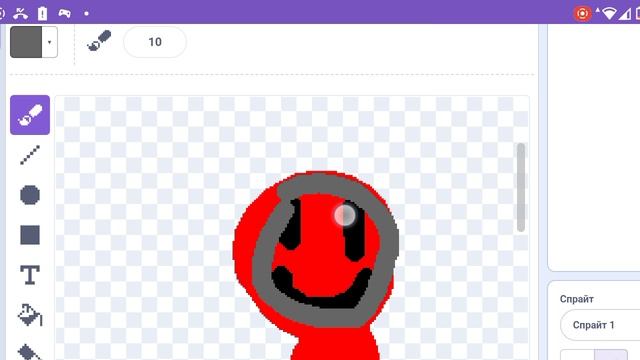This screenshot has width=640, height=360.
Task: Tap the canvas vertical scrollbar
Action: 521,187
